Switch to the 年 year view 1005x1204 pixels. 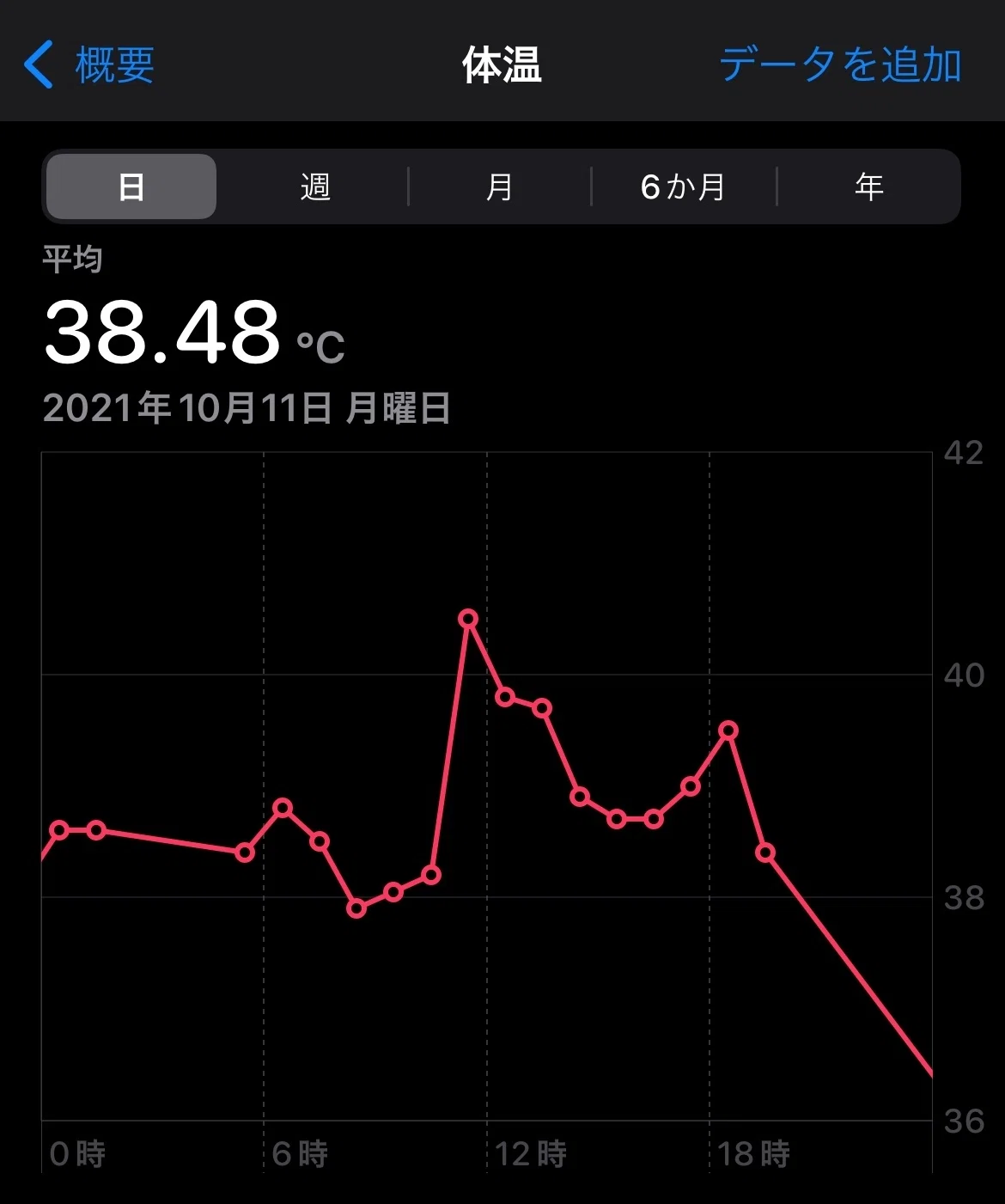click(868, 186)
